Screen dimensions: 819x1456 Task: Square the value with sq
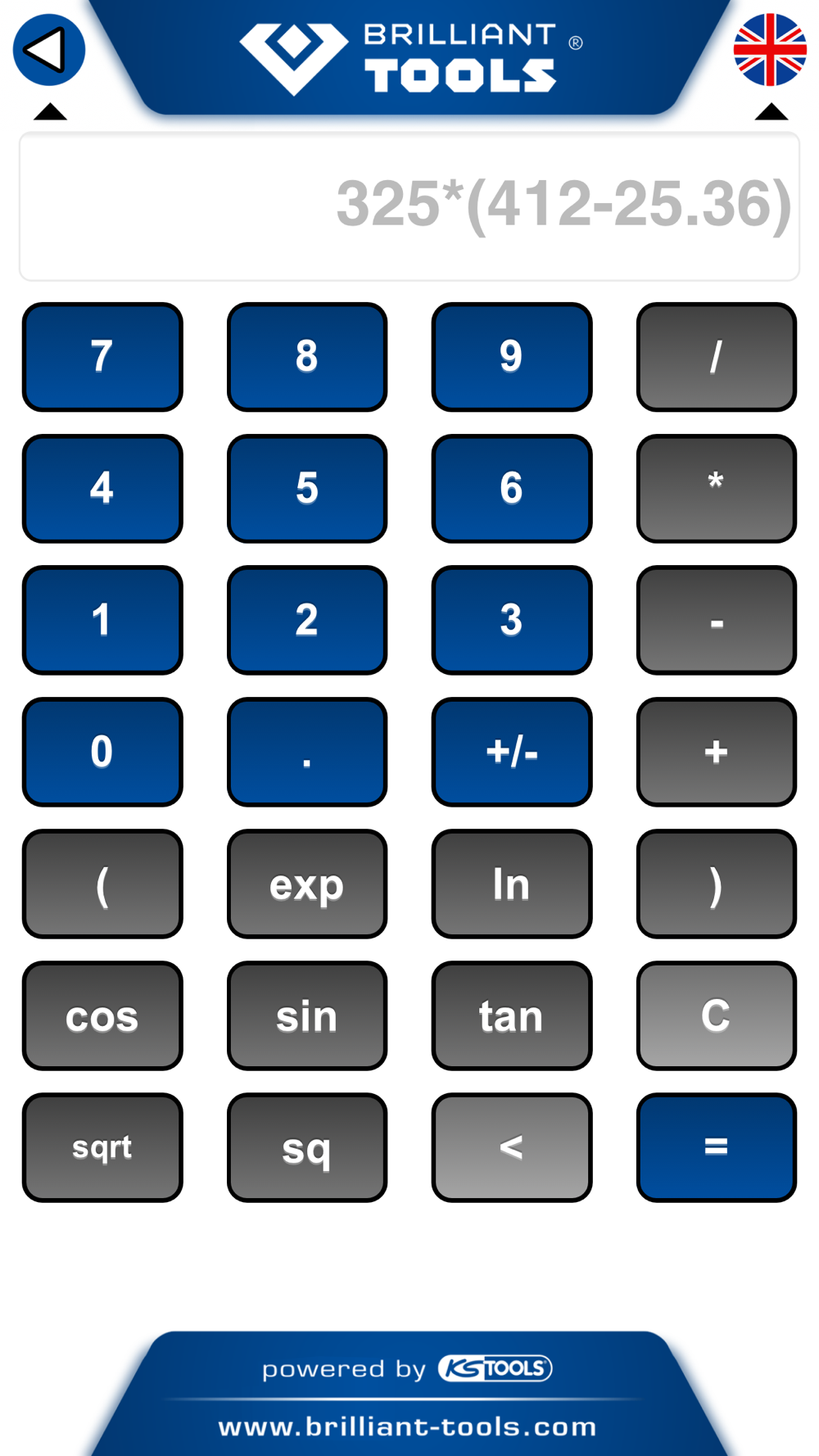[x=307, y=1147]
